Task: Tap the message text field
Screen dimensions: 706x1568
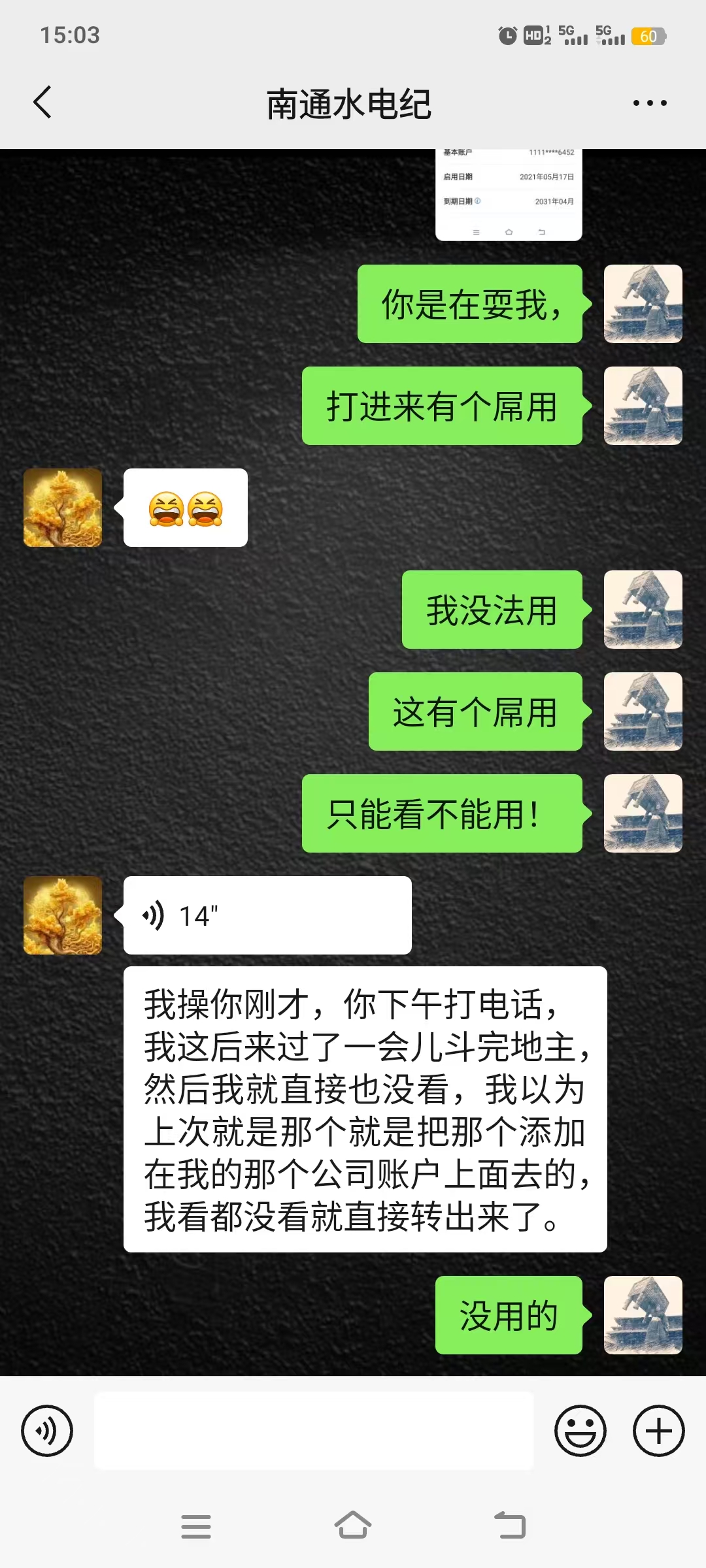Action: click(x=314, y=1430)
